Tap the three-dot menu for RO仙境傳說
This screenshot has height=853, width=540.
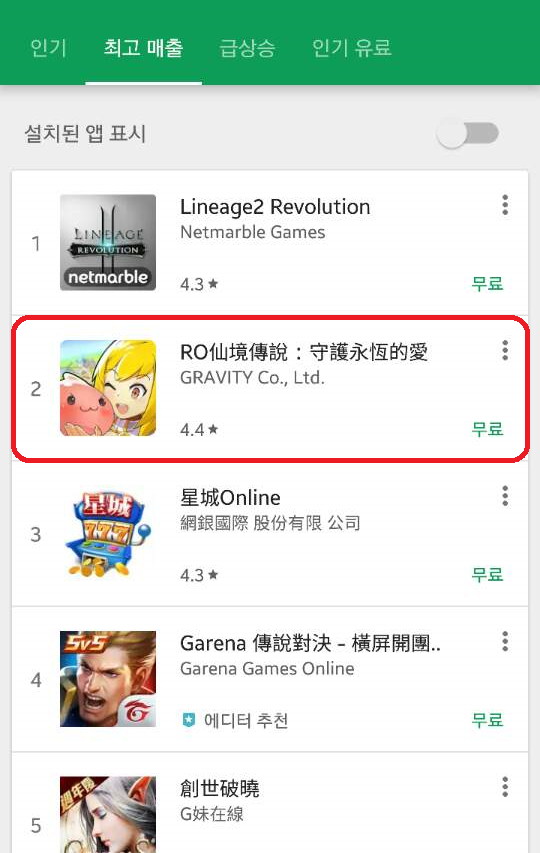tap(505, 350)
